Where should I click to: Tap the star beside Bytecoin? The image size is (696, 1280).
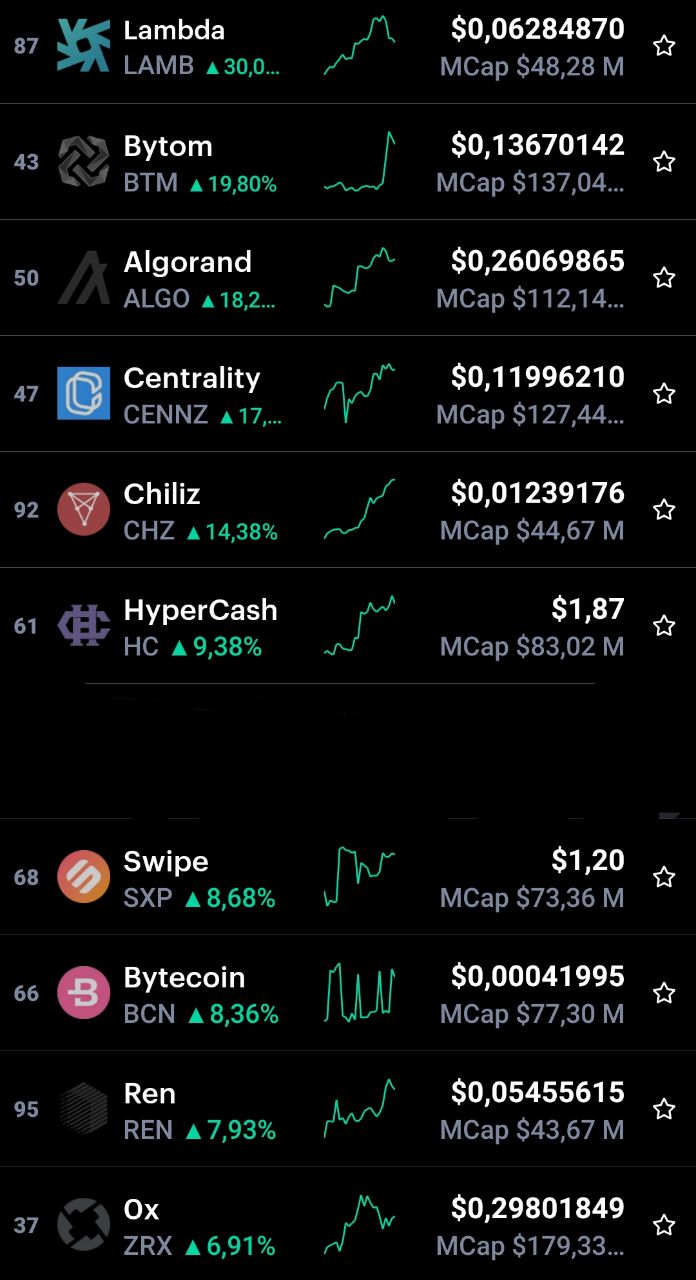(x=664, y=993)
